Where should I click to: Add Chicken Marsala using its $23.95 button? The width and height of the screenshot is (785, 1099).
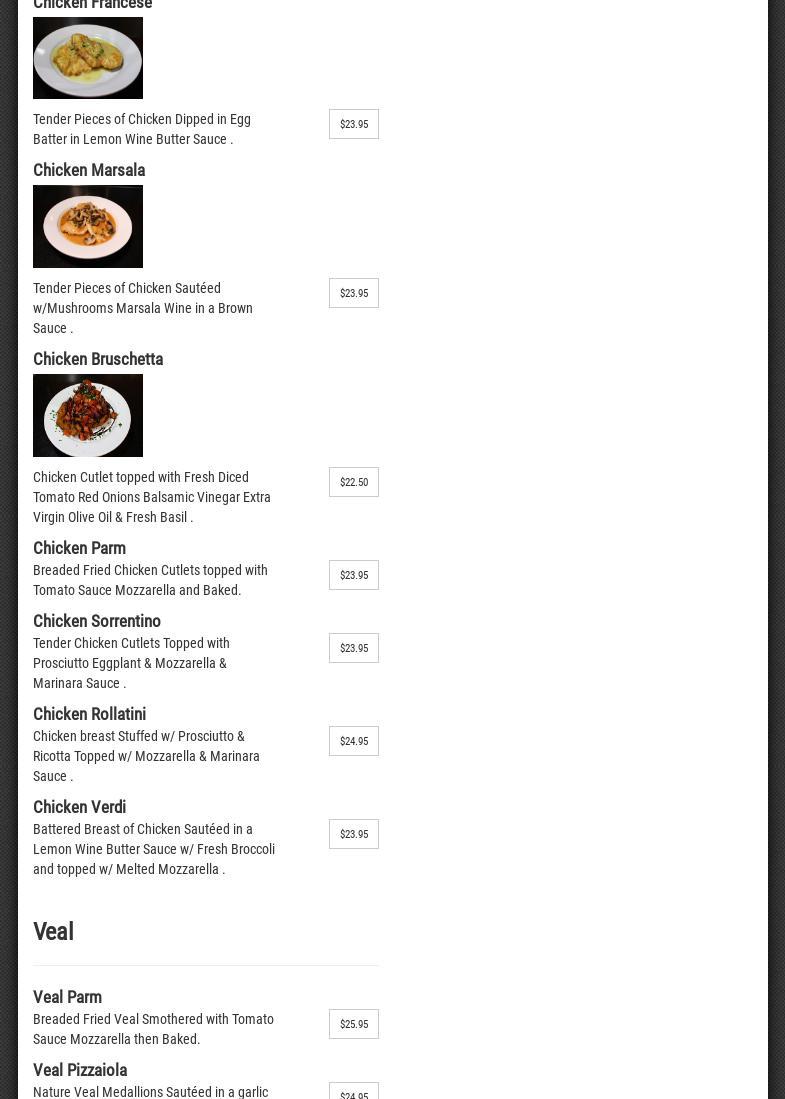click(354, 293)
